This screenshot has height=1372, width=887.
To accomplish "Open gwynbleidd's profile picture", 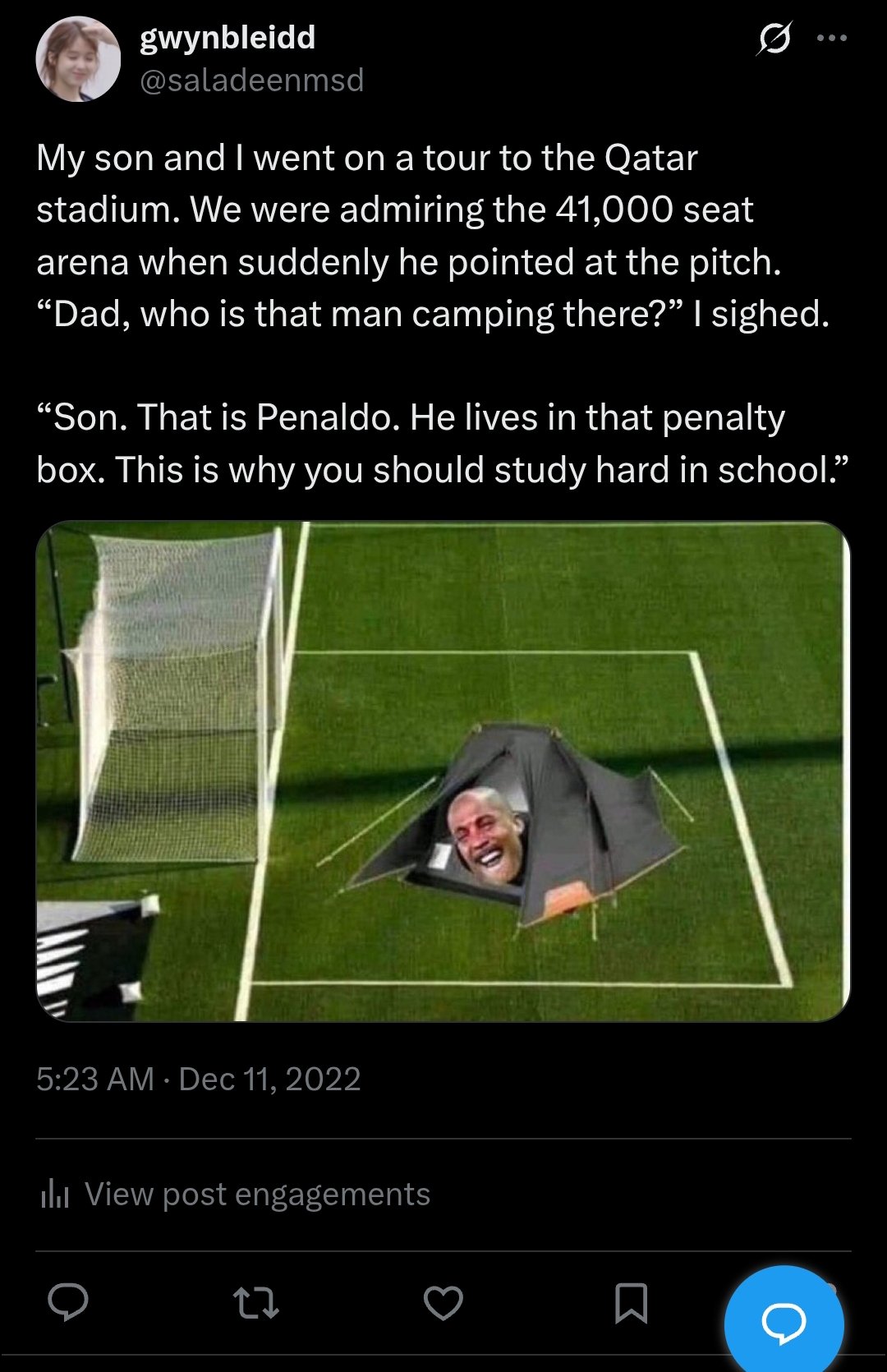I will 78,60.
